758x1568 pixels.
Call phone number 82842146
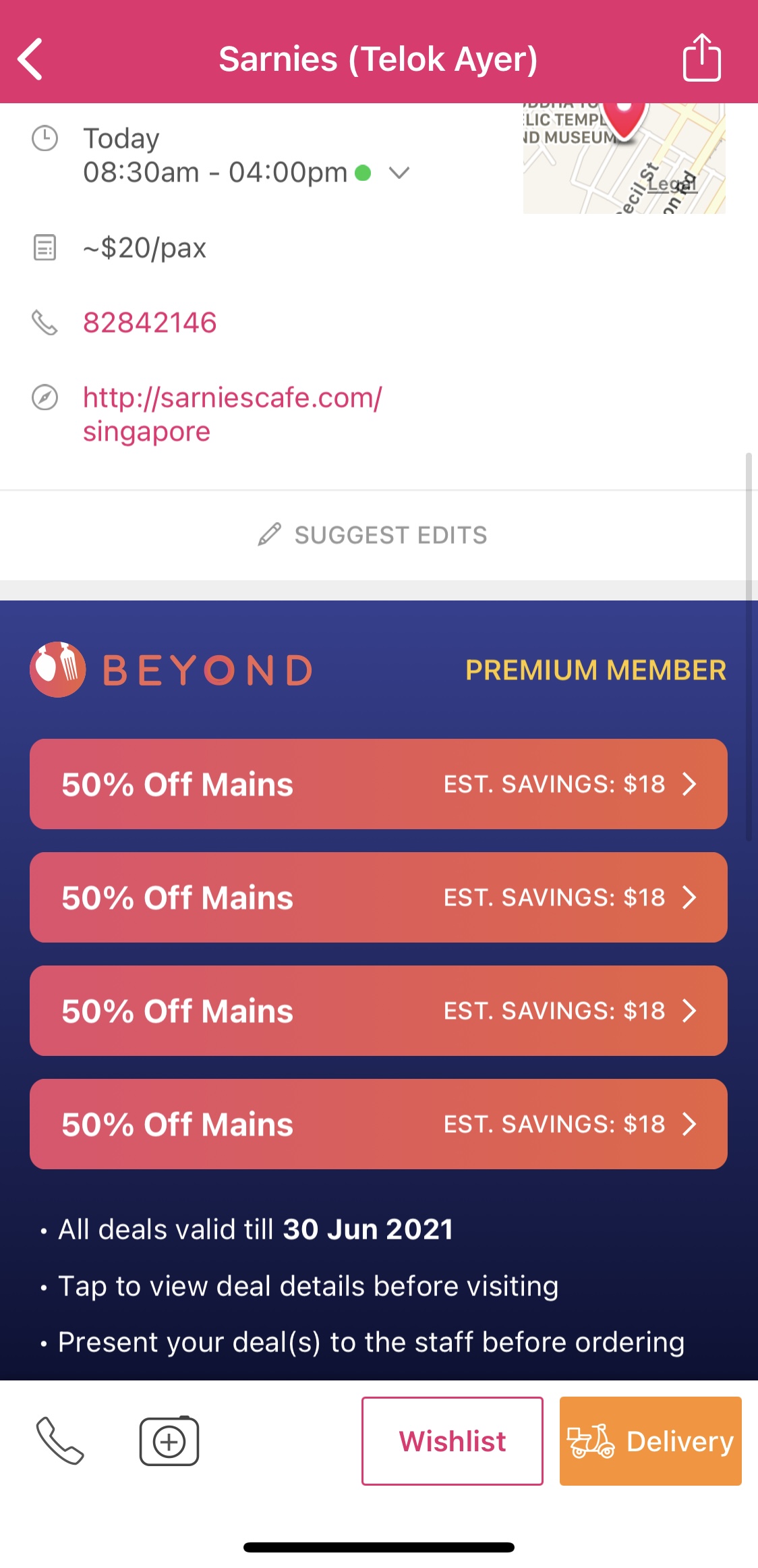[x=150, y=323]
